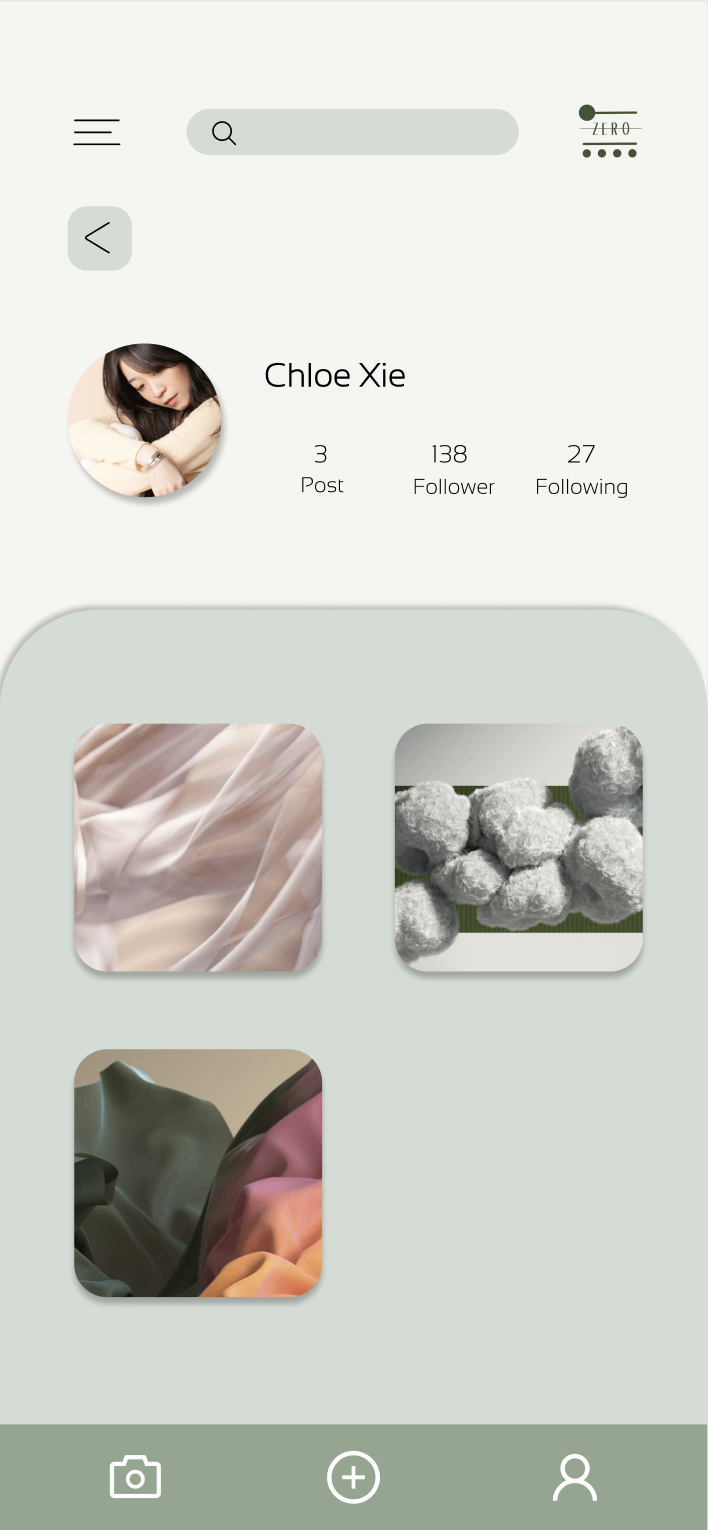This screenshot has width=708, height=1530.
Task: Open the green and pink fabric post
Action: (198, 1172)
